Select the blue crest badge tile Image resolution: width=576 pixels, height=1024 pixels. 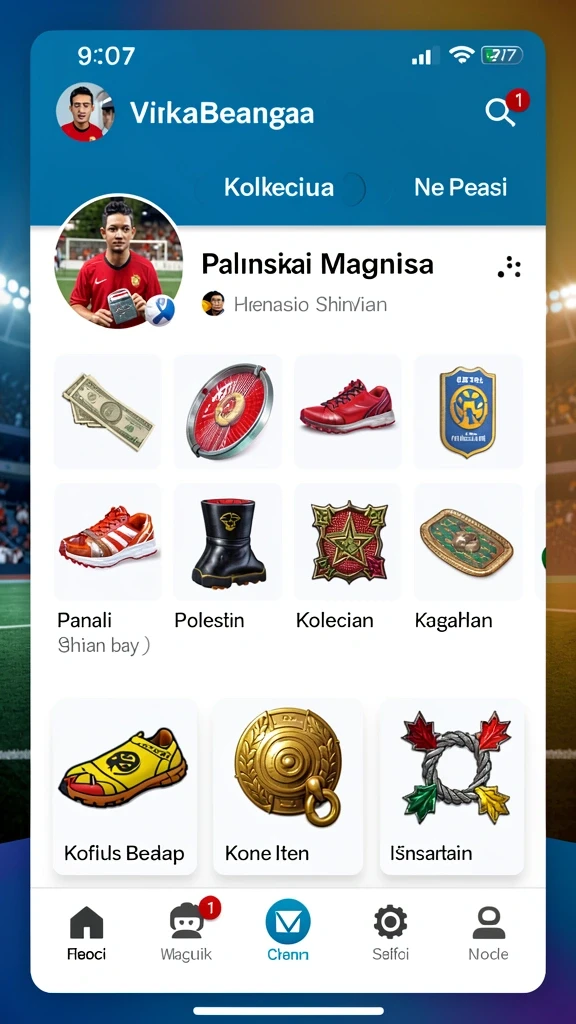[468, 411]
